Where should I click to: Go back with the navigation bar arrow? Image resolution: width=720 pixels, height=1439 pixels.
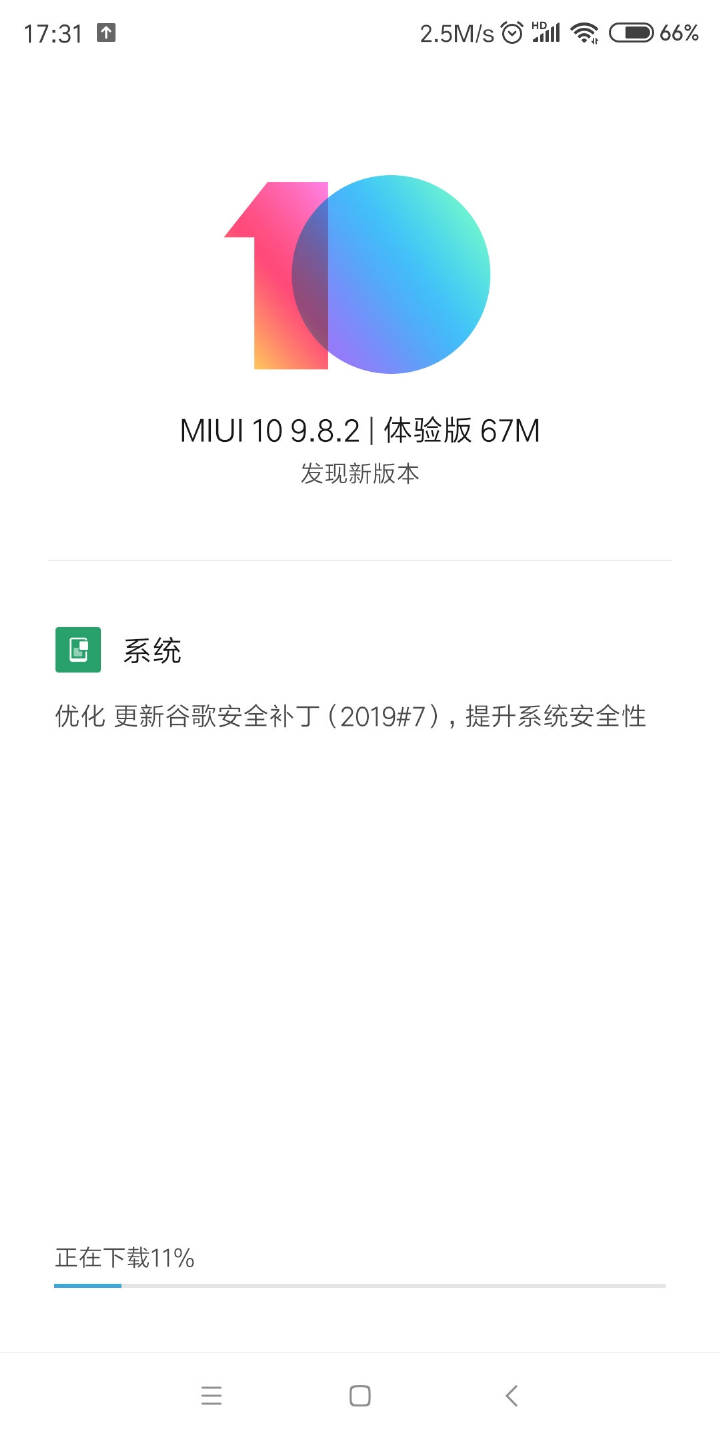point(511,1396)
